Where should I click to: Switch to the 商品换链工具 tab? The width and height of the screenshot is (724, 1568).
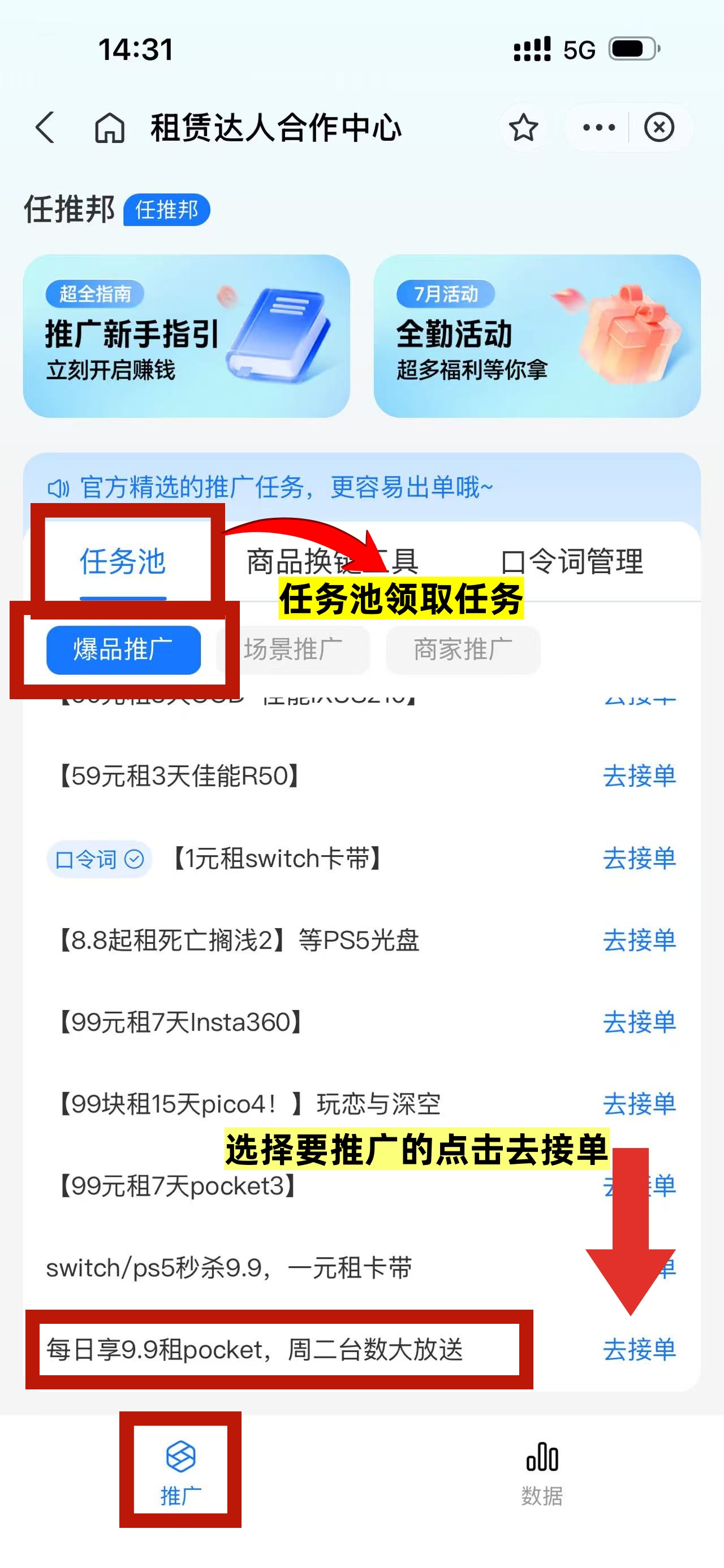[332, 561]
